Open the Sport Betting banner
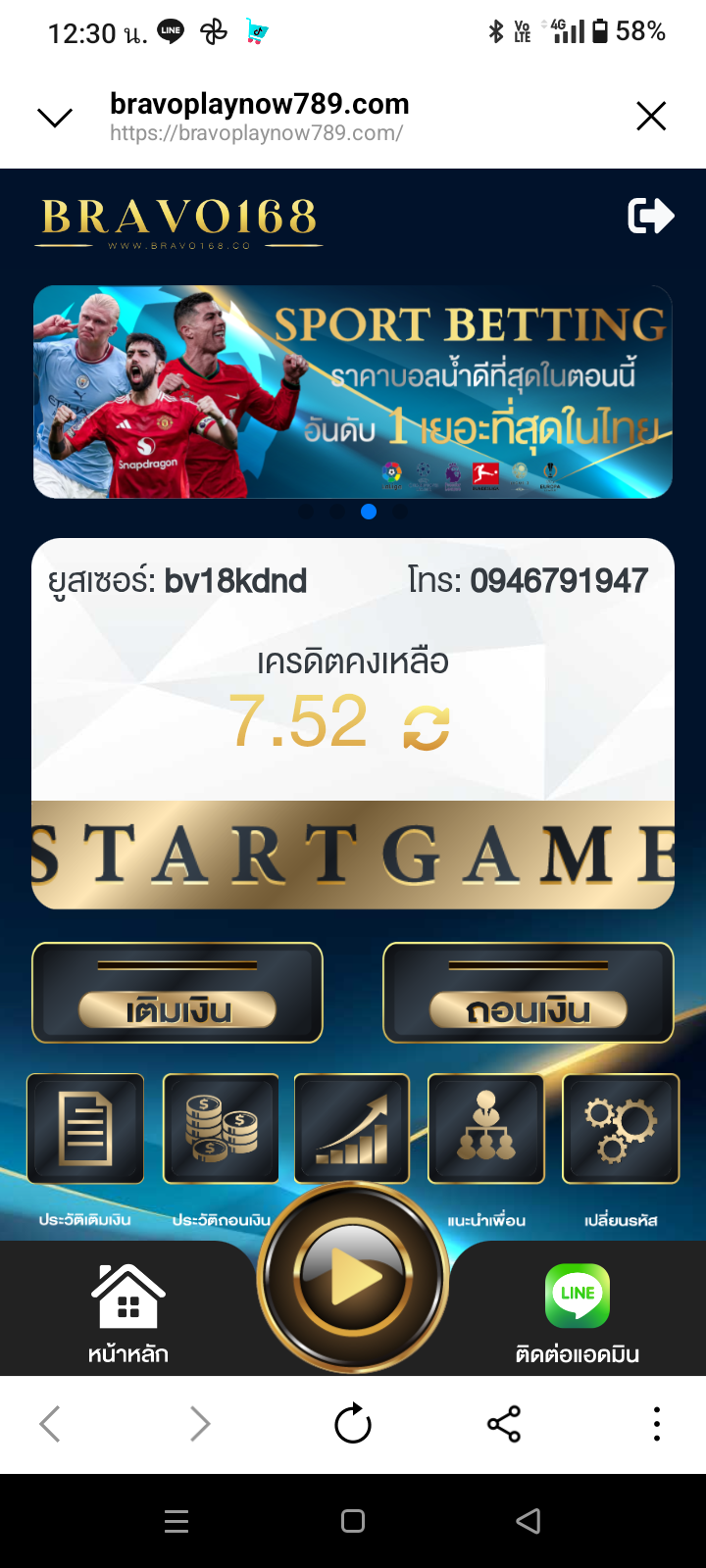Screen dimensions: 706x1568 coord(353,392)
